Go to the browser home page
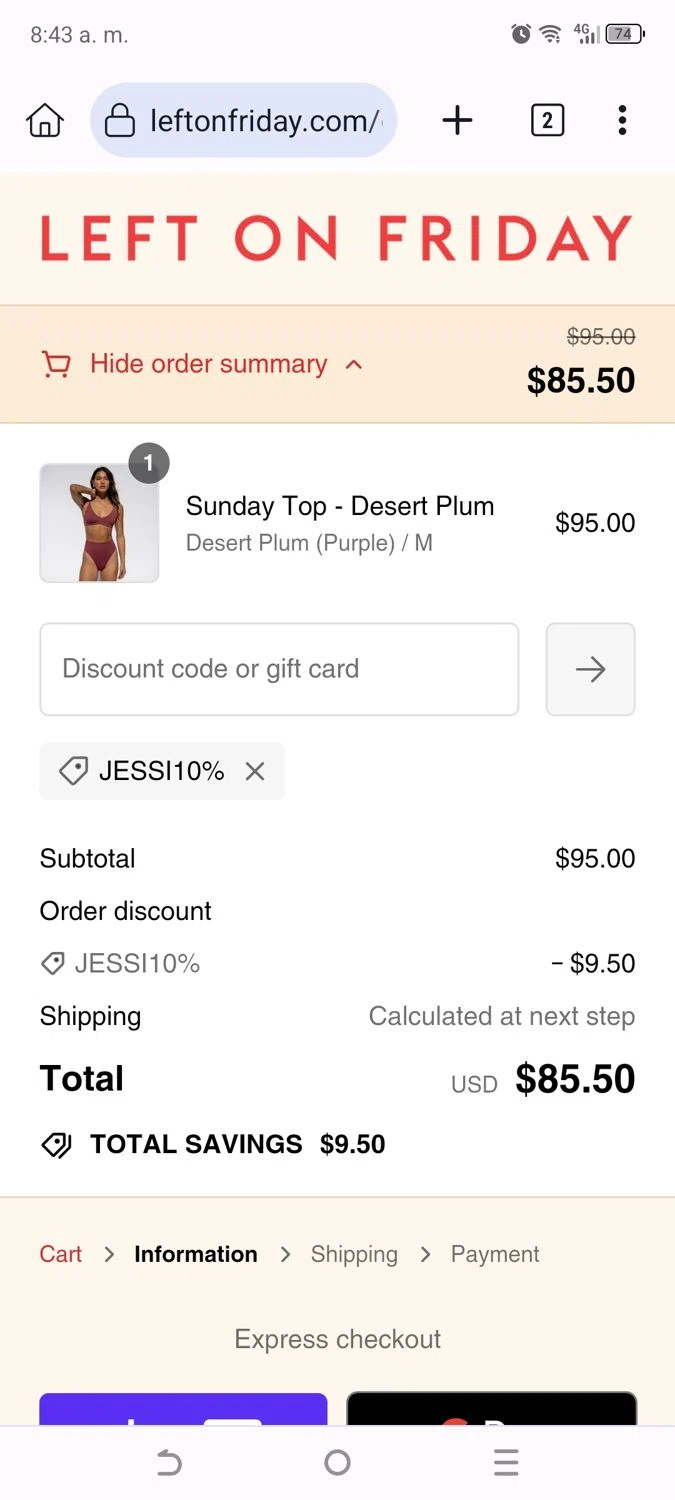 45,122
